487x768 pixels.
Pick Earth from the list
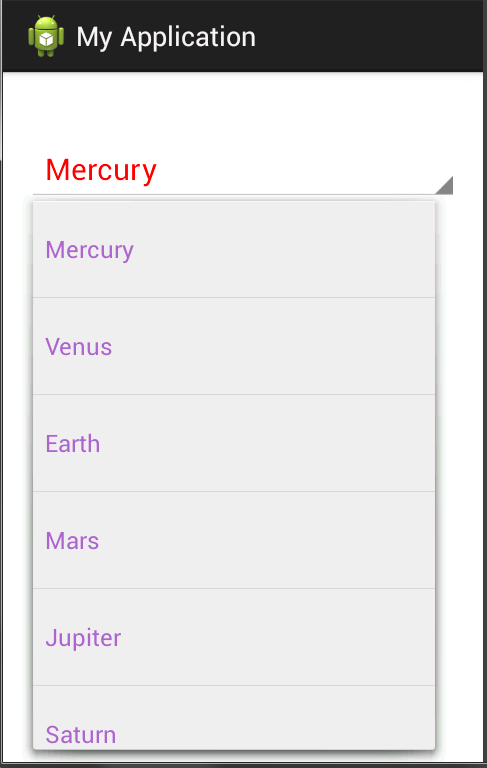click(234, 443)
